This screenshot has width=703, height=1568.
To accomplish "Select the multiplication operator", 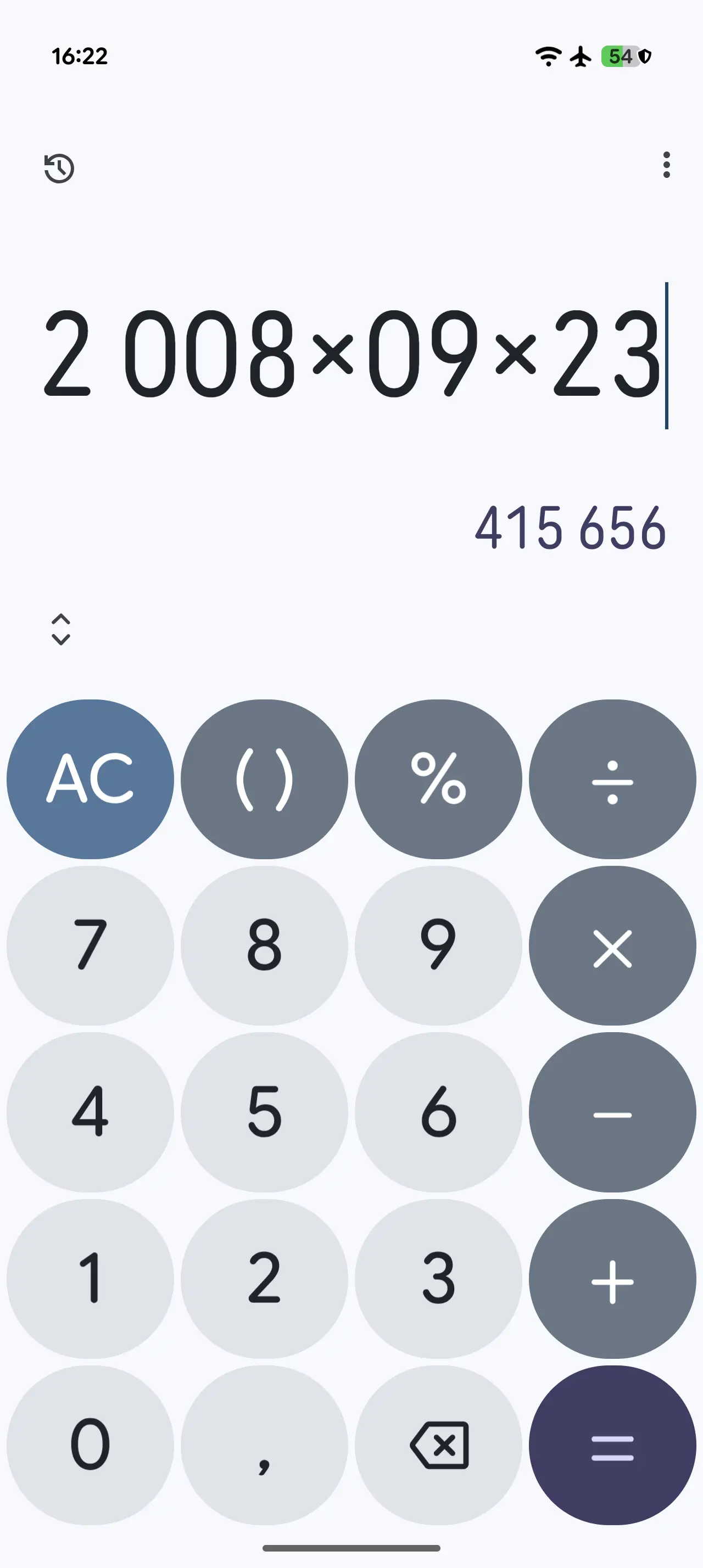I will (x=612, y=945).
